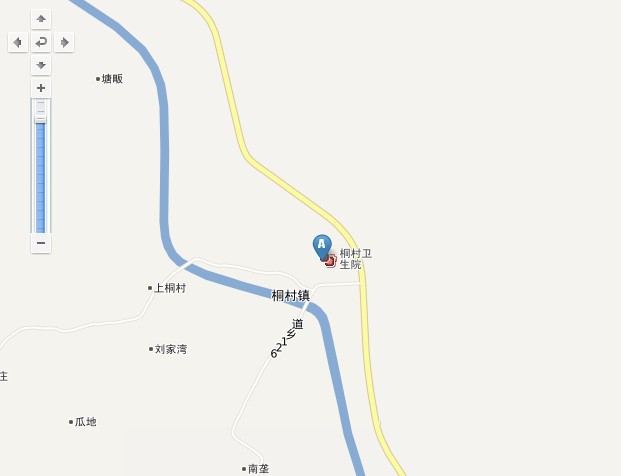The height and width of the screenshot is (476, 621).
Task: Zoom out with the minus button
Action: coord(41,243)
